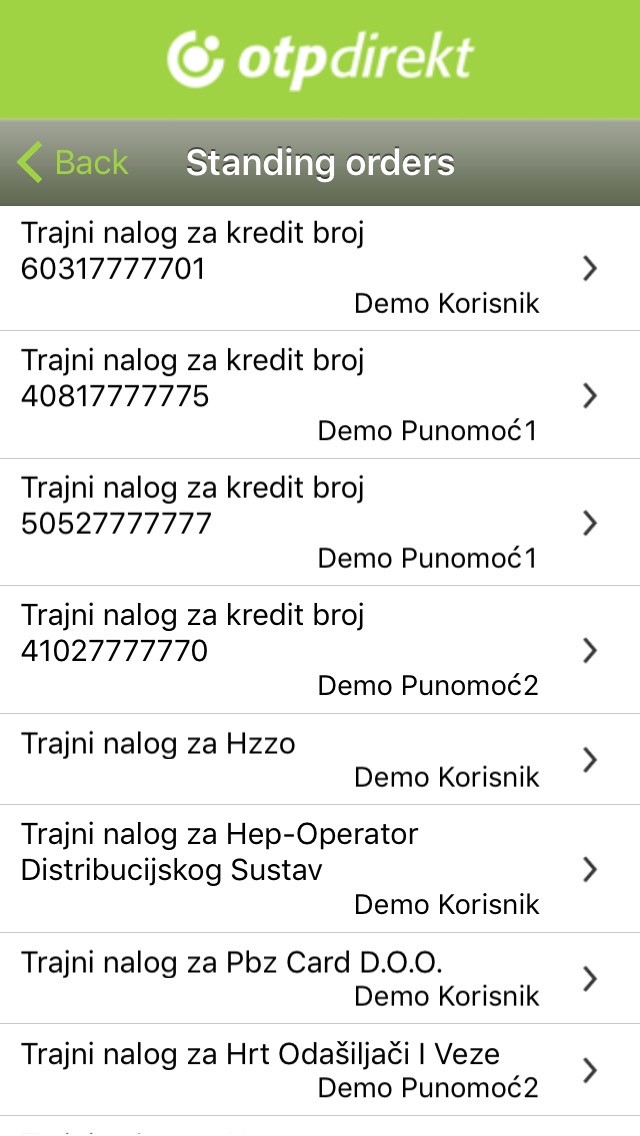Open Hrt Odašiljači I Veze standing order
Screen dimensions: 640x1136
[320, 1070]
